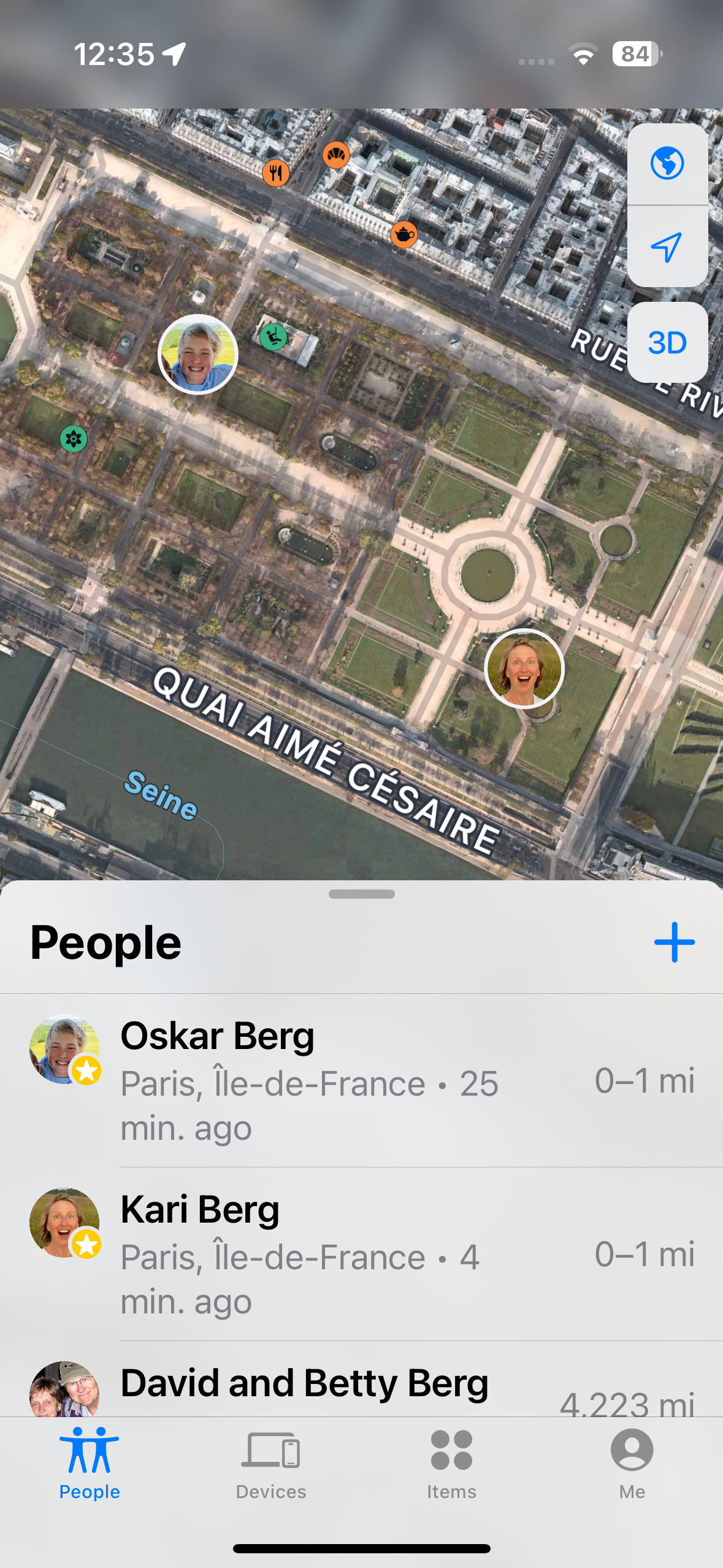
Task: Tap Kari's photo pin on the map
Action: [x=524, y=668]
